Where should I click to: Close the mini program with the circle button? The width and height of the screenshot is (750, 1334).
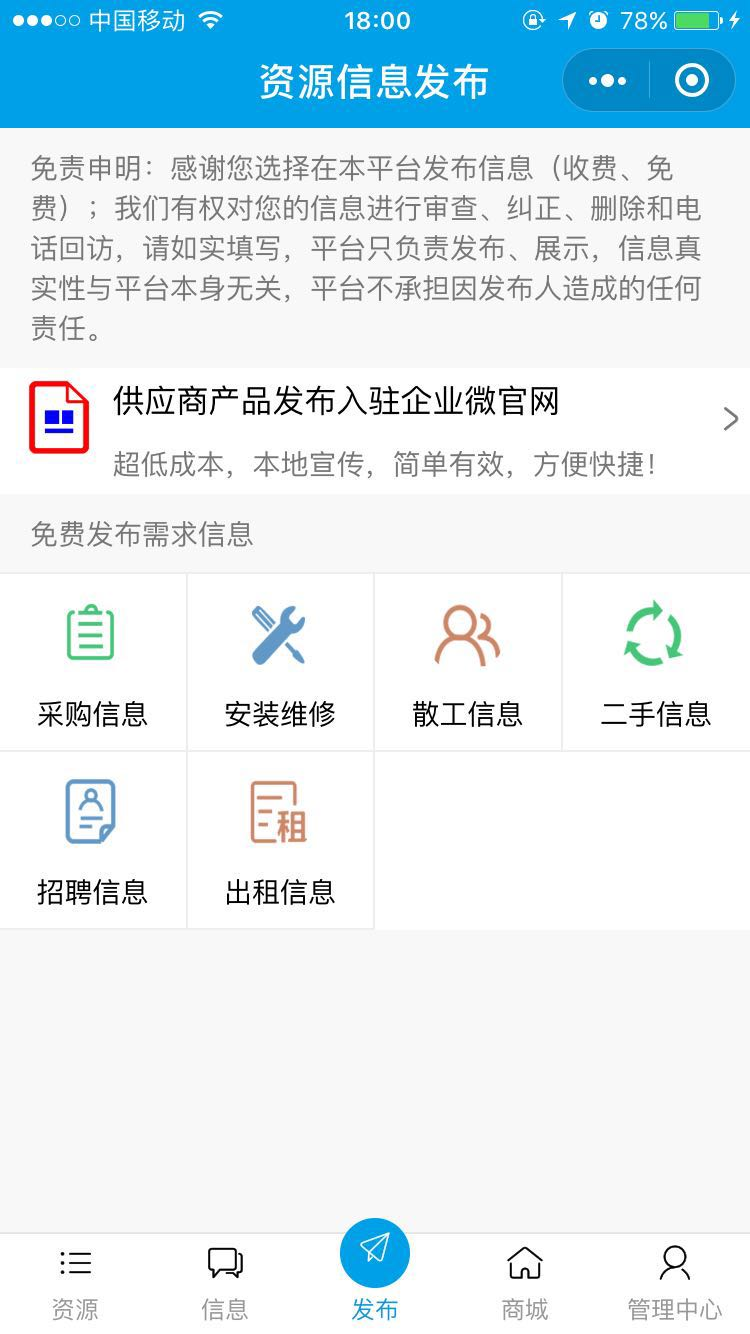tap(691, 81)
